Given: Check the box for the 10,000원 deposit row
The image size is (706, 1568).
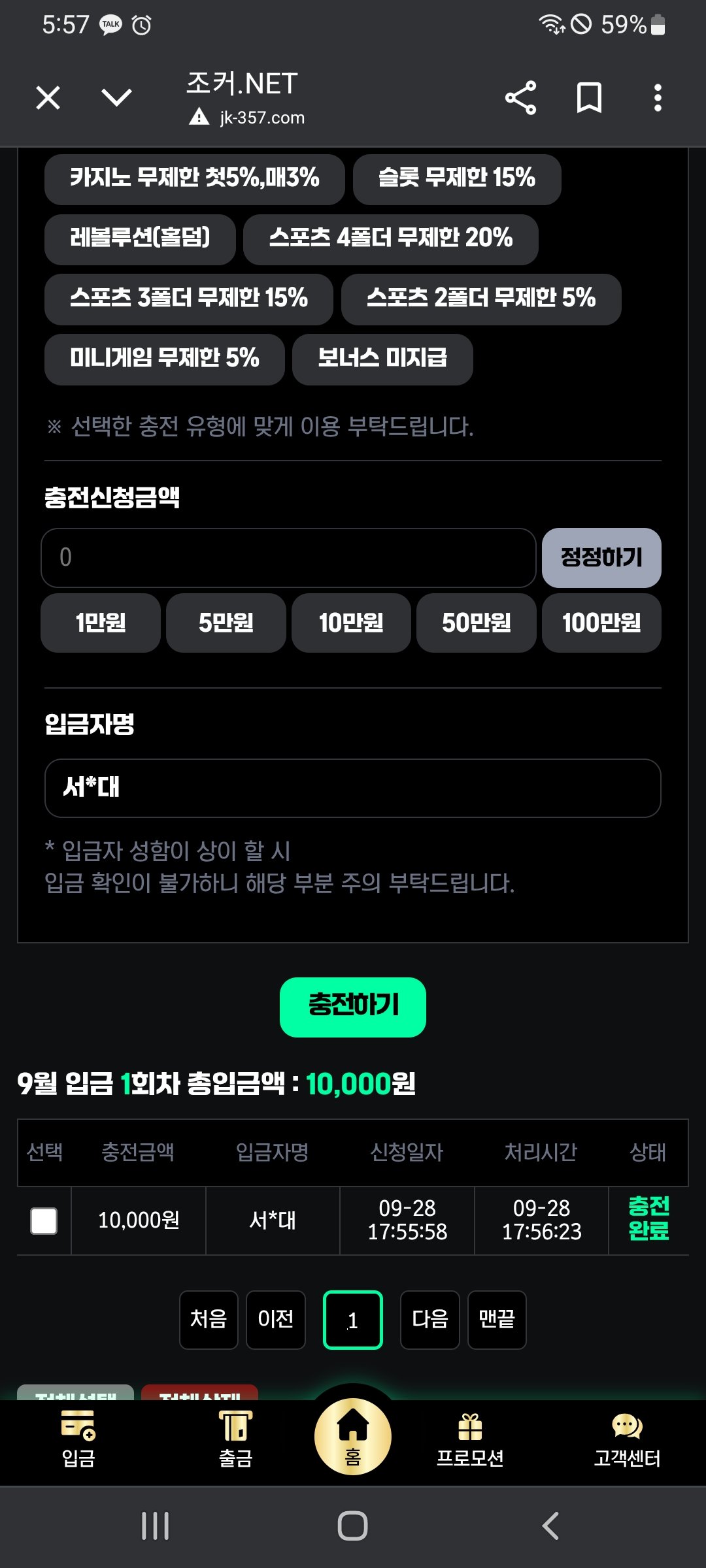Looking at the screenshot, I should (x=44, y=1220).
